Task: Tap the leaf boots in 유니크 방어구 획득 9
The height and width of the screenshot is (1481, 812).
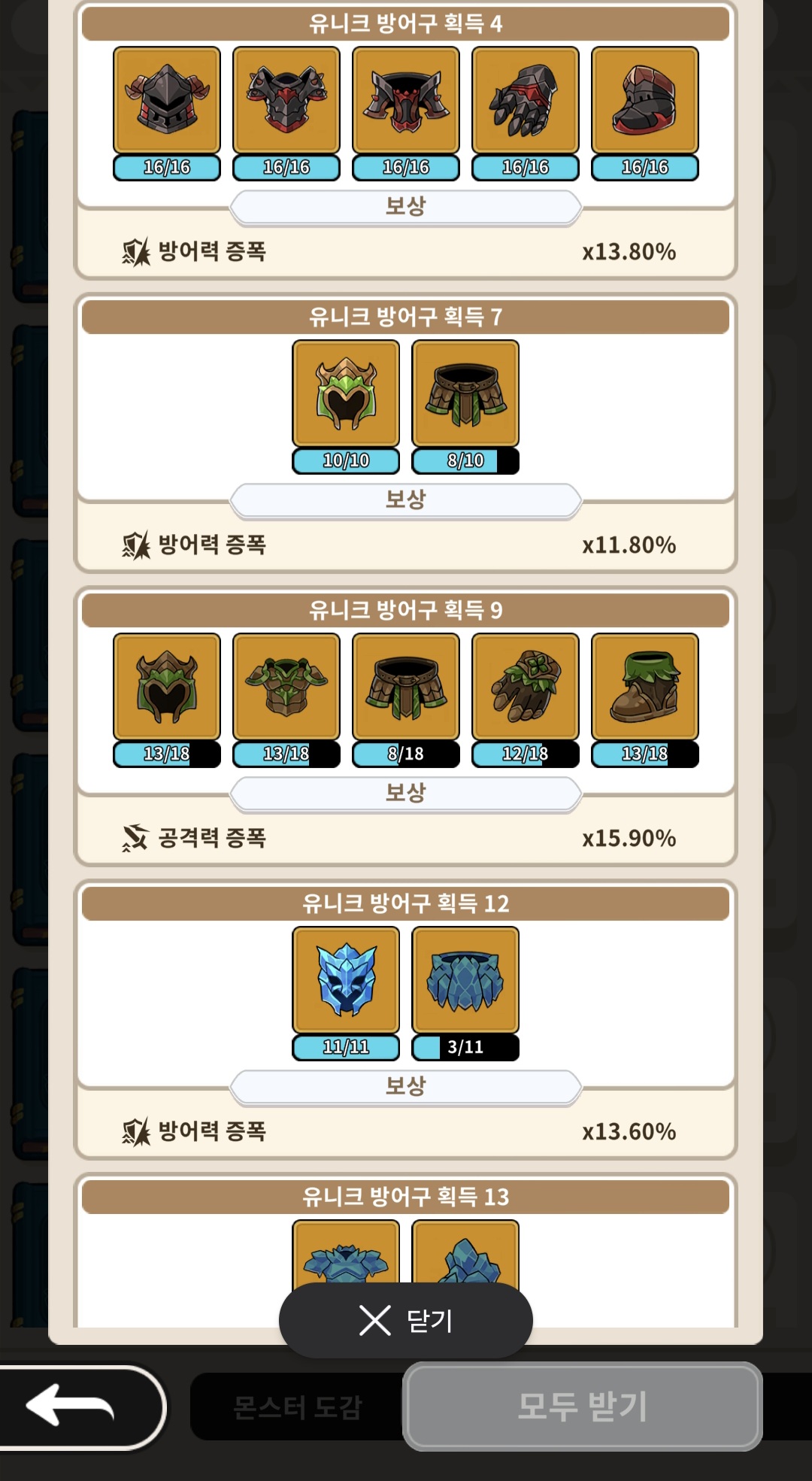Action: click(645, 687)
